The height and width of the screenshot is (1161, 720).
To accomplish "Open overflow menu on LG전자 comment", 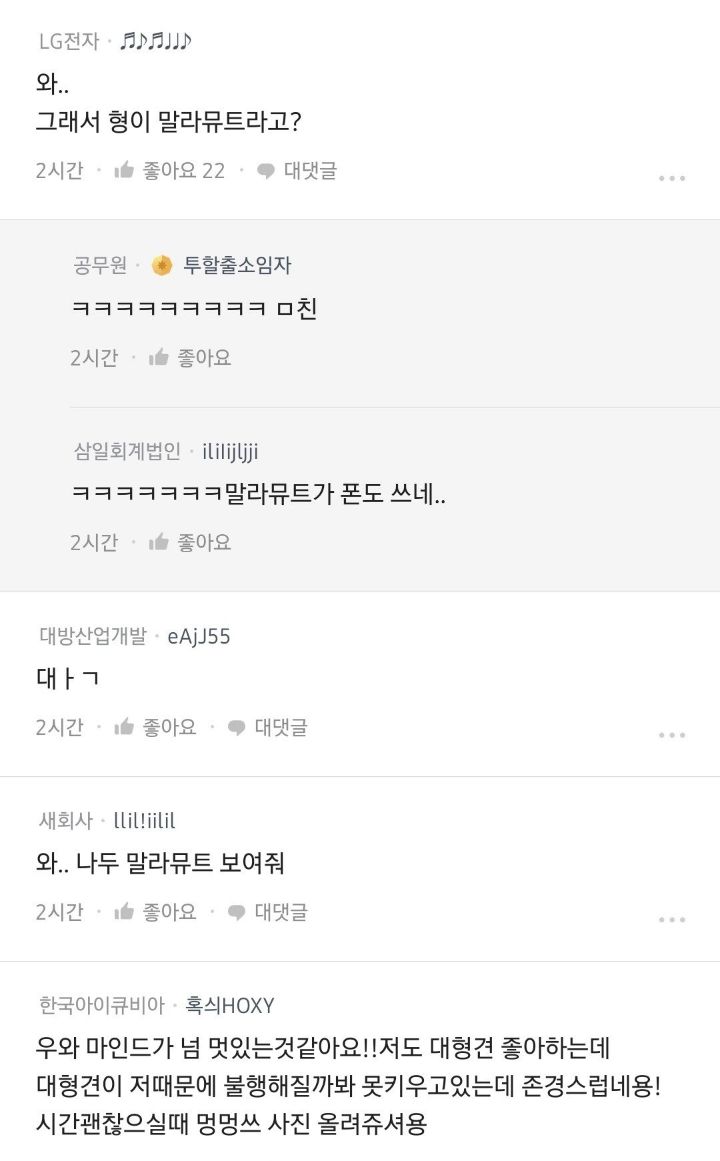I will tap(672, 178).
